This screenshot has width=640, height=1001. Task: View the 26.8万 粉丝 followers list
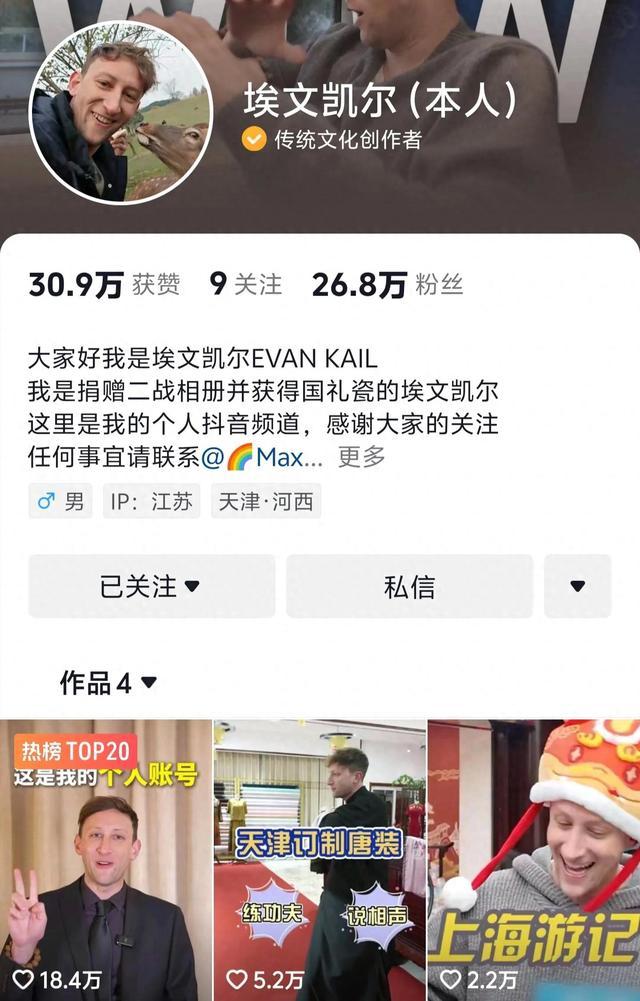[x=387, y=285]
